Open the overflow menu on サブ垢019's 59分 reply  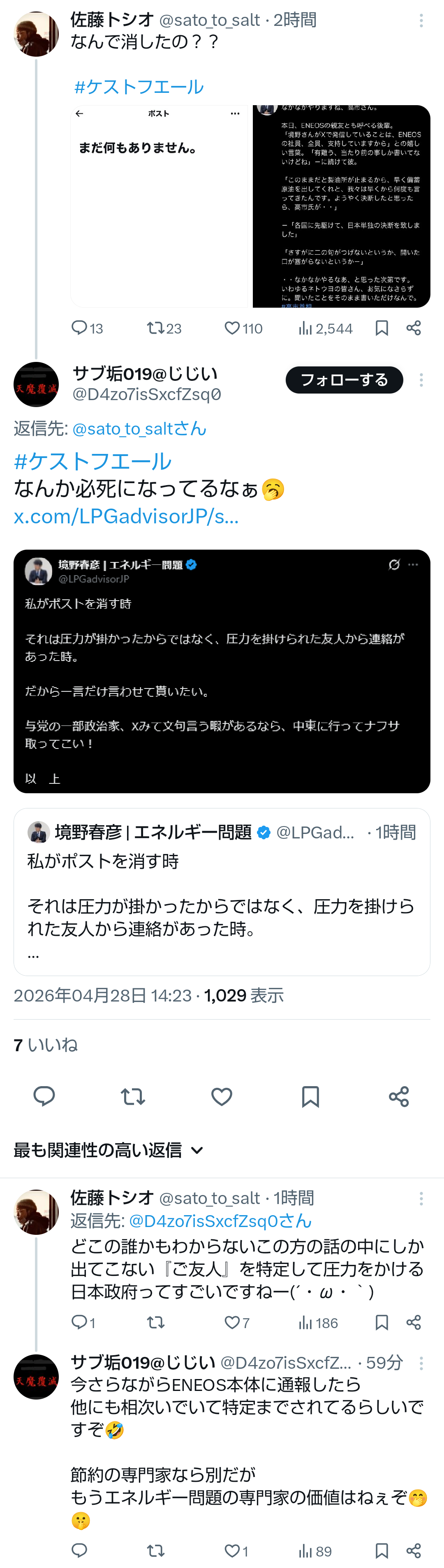pos(421,1363)
